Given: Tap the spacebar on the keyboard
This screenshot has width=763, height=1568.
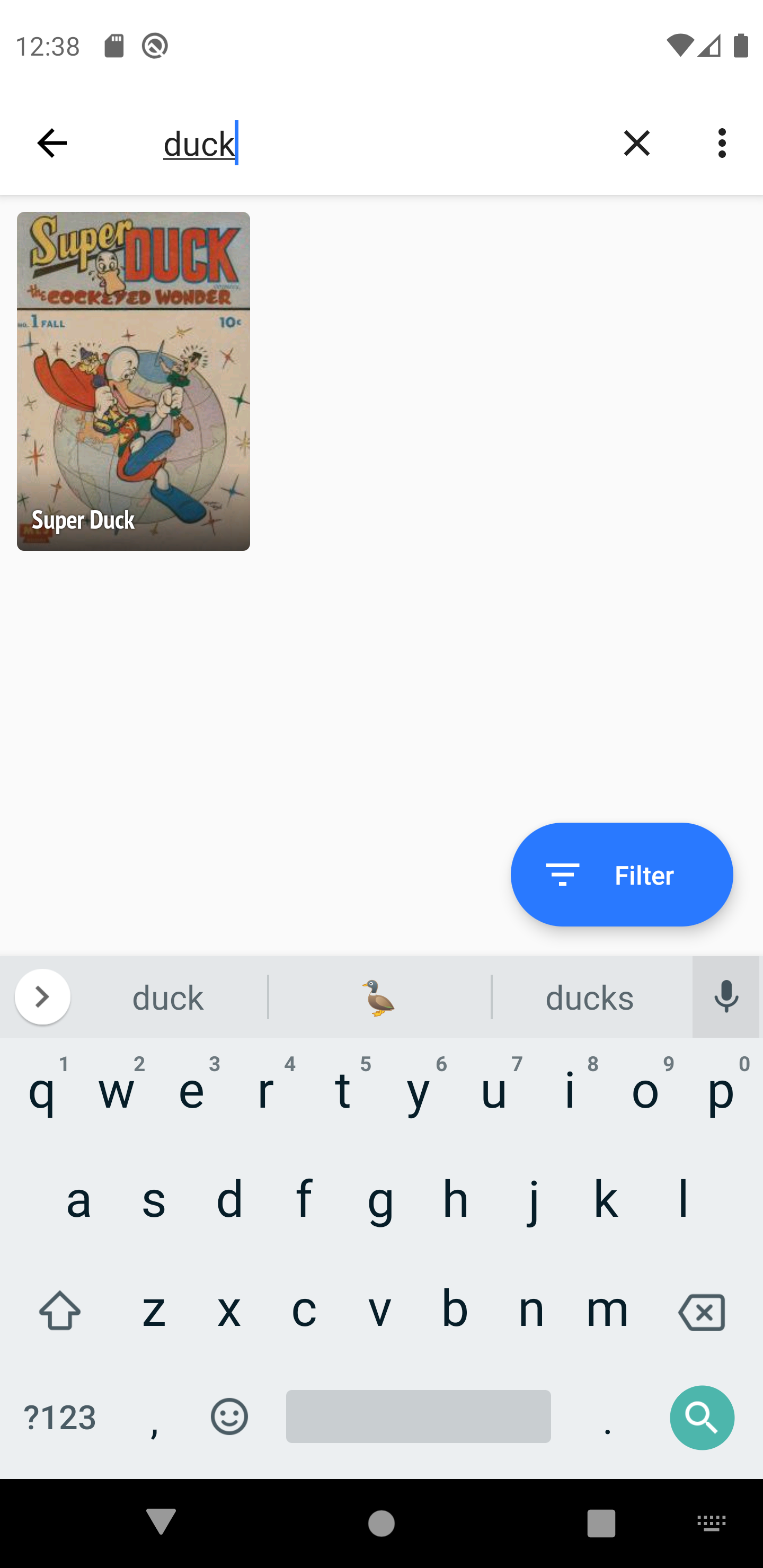Looking at the screenshot, I should pos(419,1416).
